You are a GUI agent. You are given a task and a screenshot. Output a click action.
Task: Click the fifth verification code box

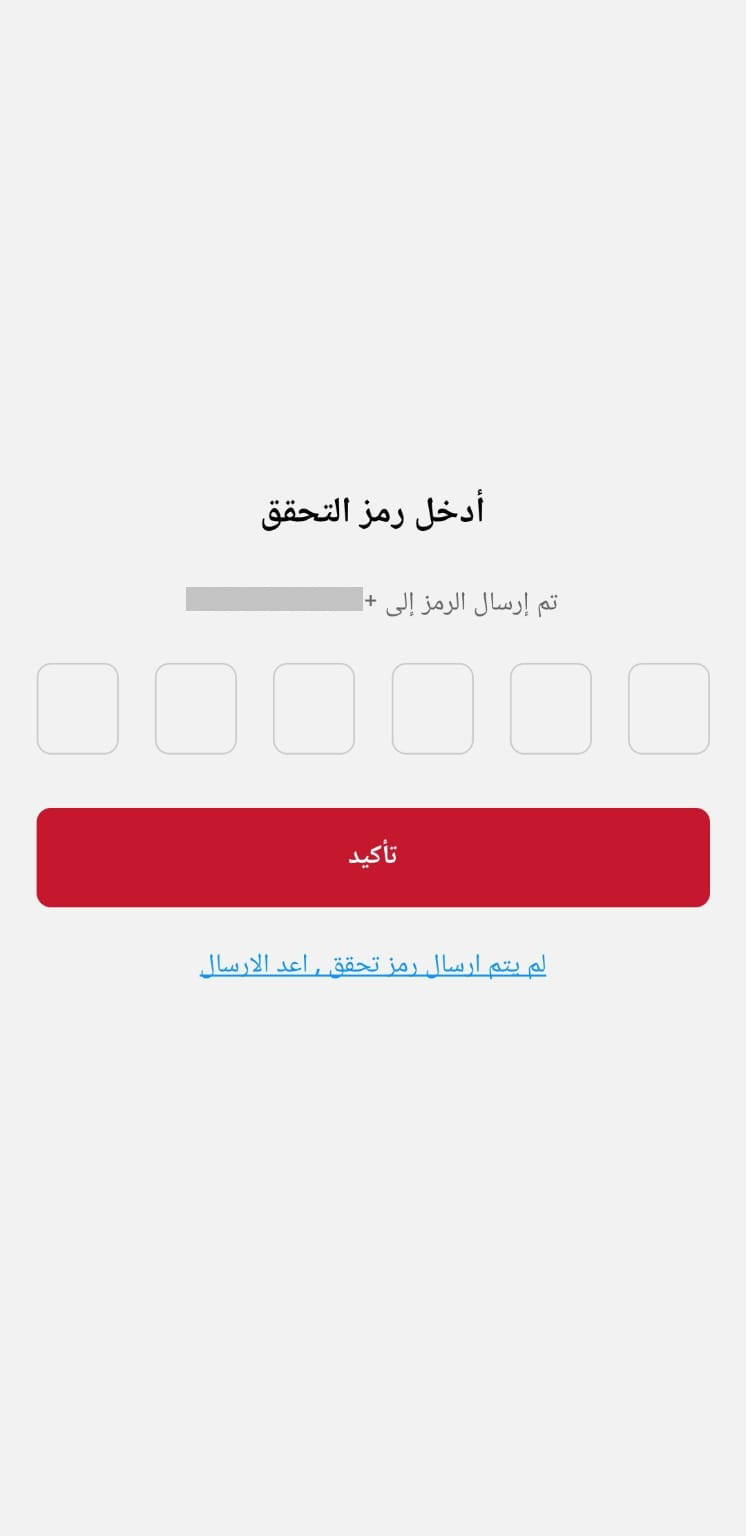[x=550, y=708]
